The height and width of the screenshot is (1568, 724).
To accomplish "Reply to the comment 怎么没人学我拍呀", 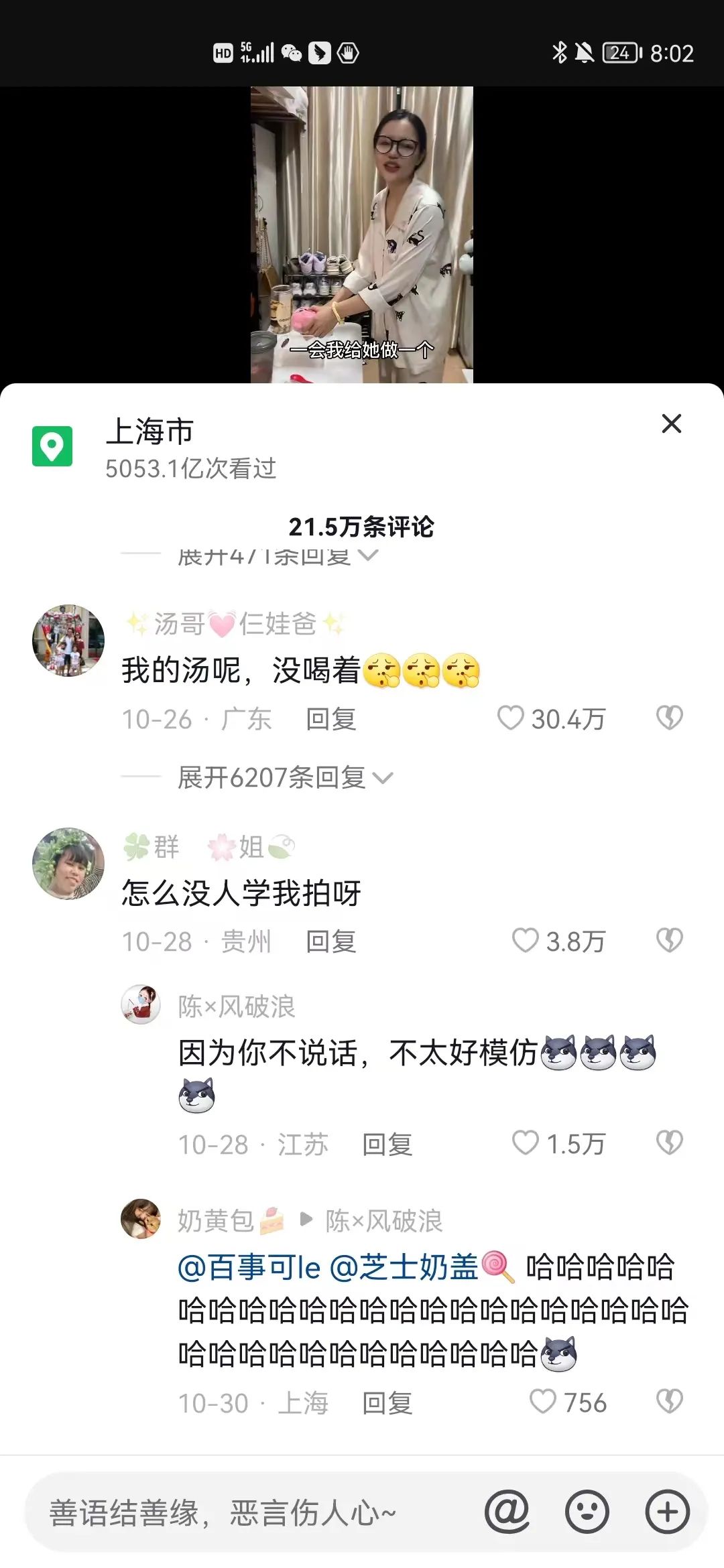I will pos(330,941).
